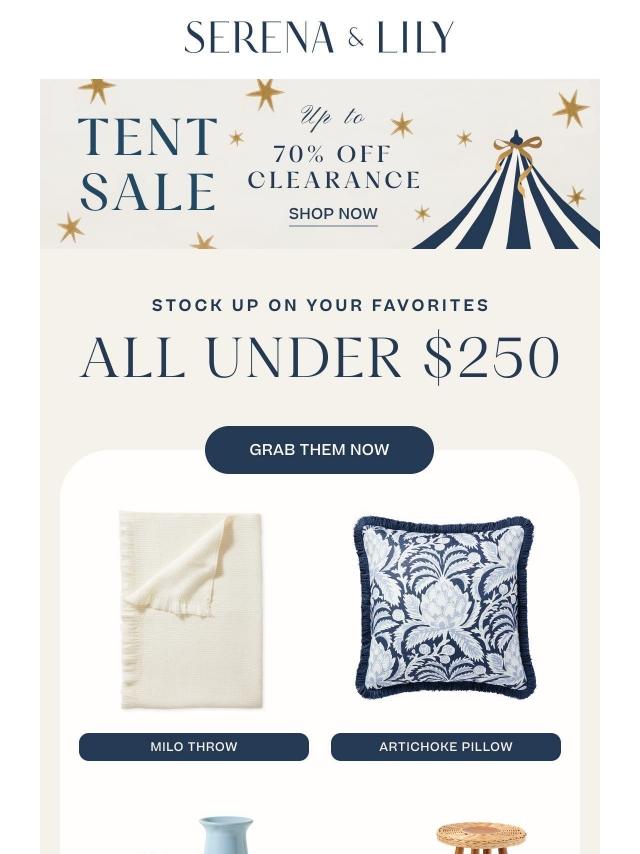View the blue Artichoke pillow product image
This screenshot has height=854, width=640.
pos(445,607)
